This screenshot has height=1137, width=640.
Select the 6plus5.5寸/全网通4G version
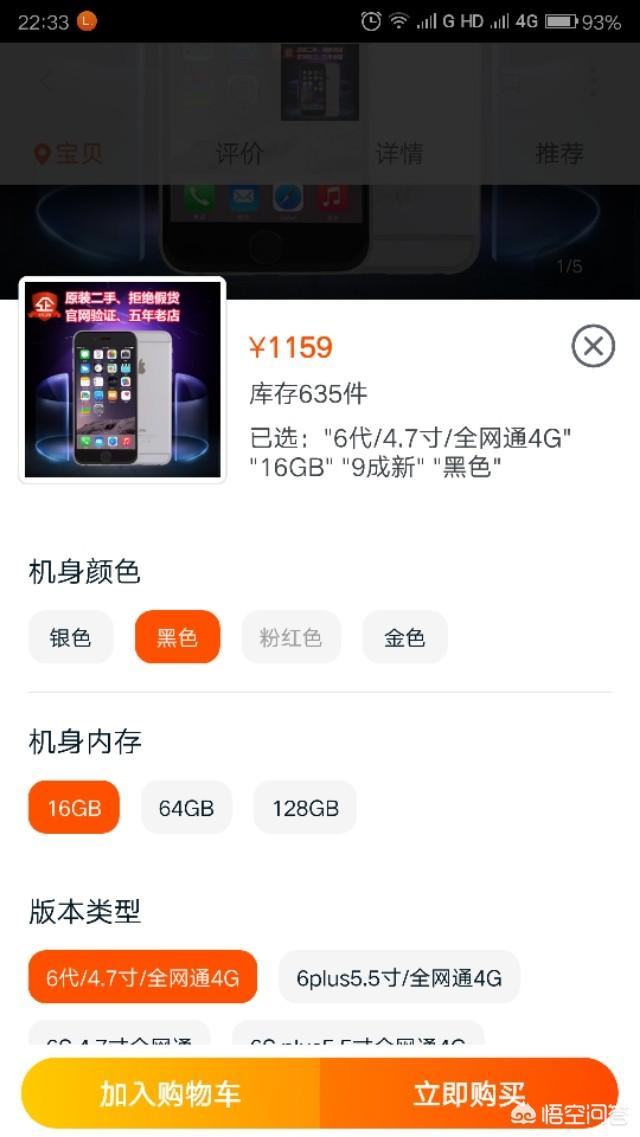tap(399, 977)
